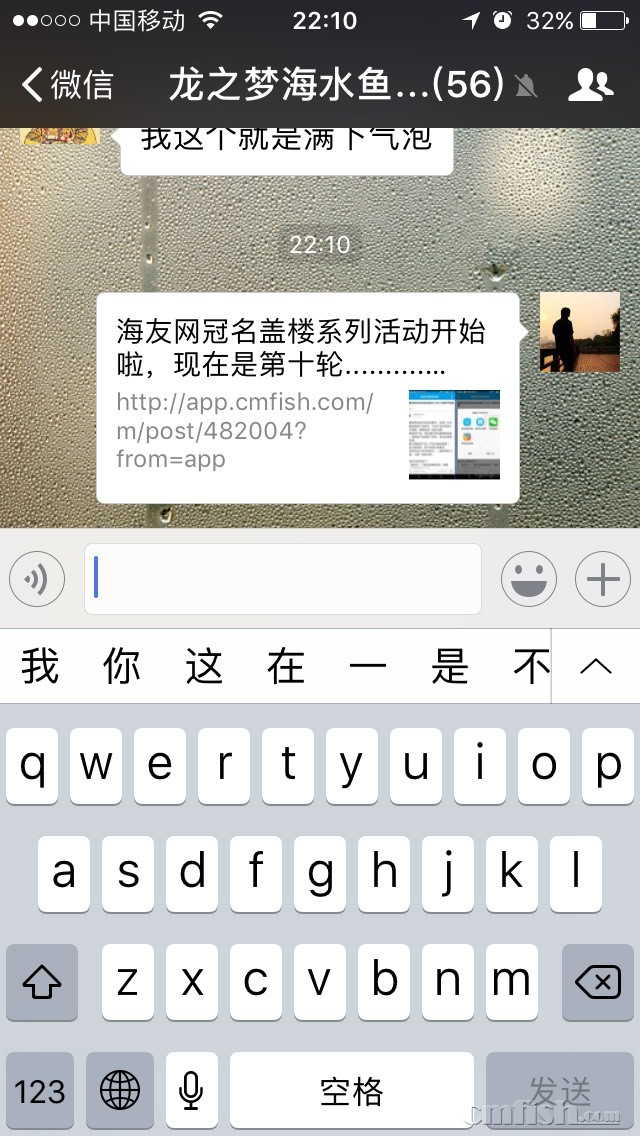Focus the message text field
The height and width of the screenshot is (1136, 640).
283,579
